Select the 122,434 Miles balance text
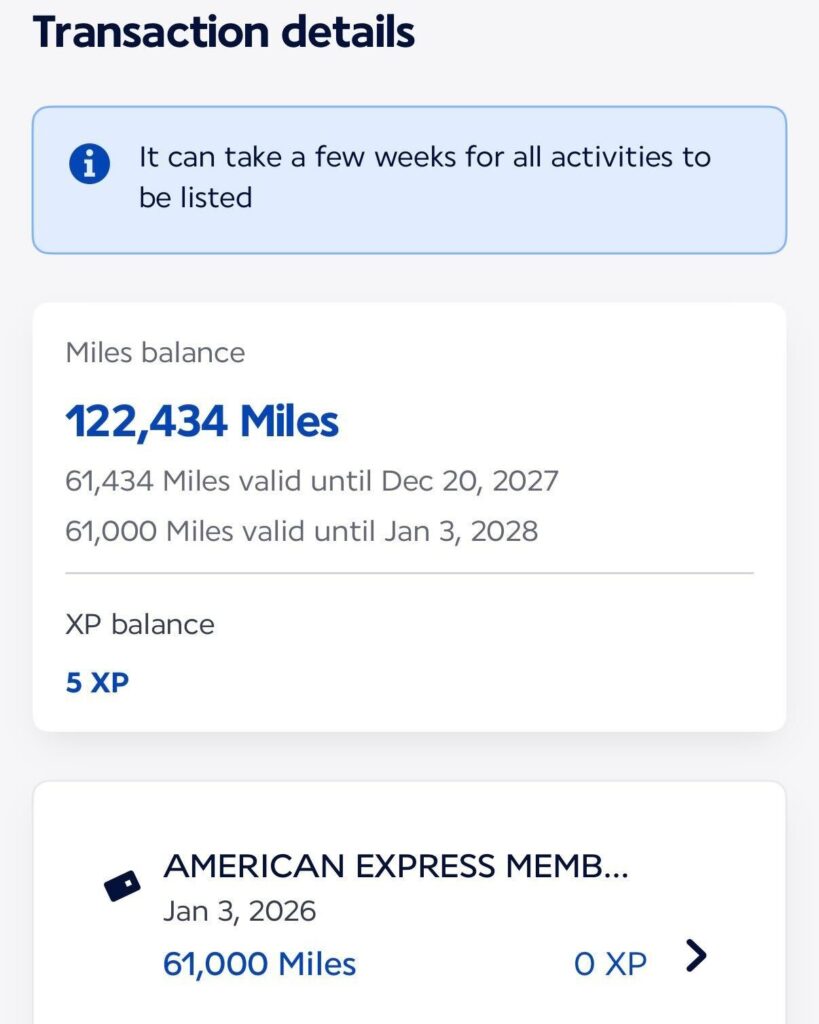 [202, 421]
